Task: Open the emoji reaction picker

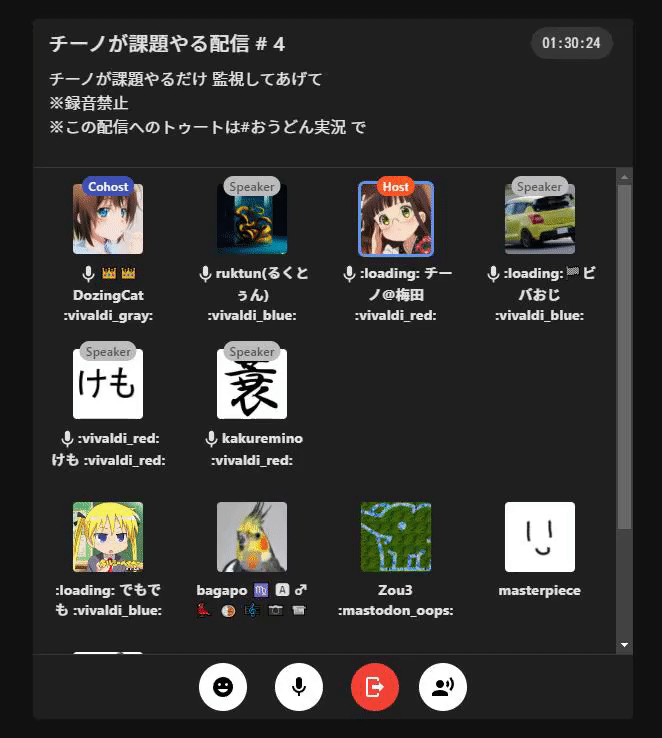Action: [x=223, y=686]
